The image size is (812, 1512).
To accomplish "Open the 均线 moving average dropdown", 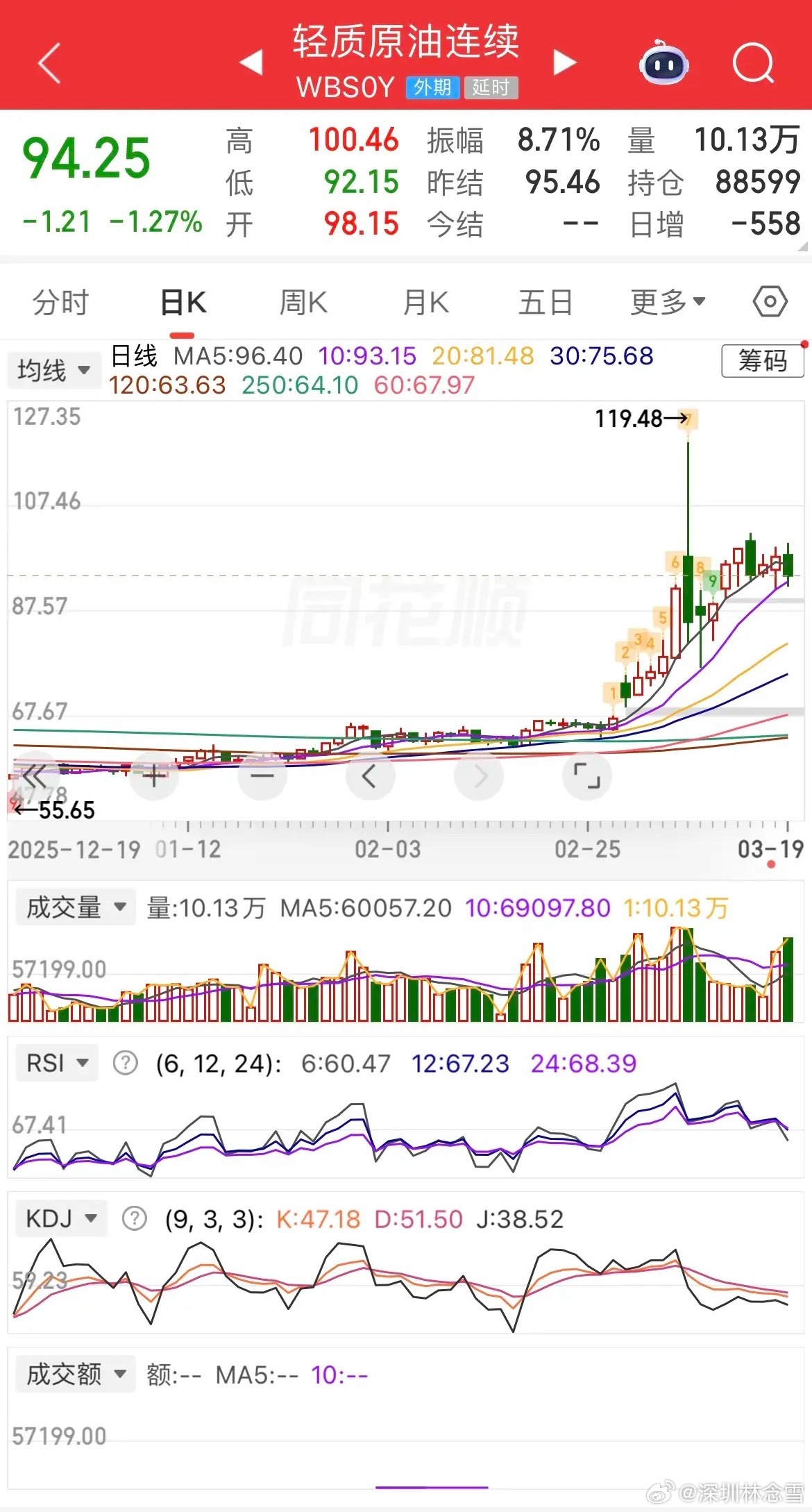I will [x=54, y=369].
